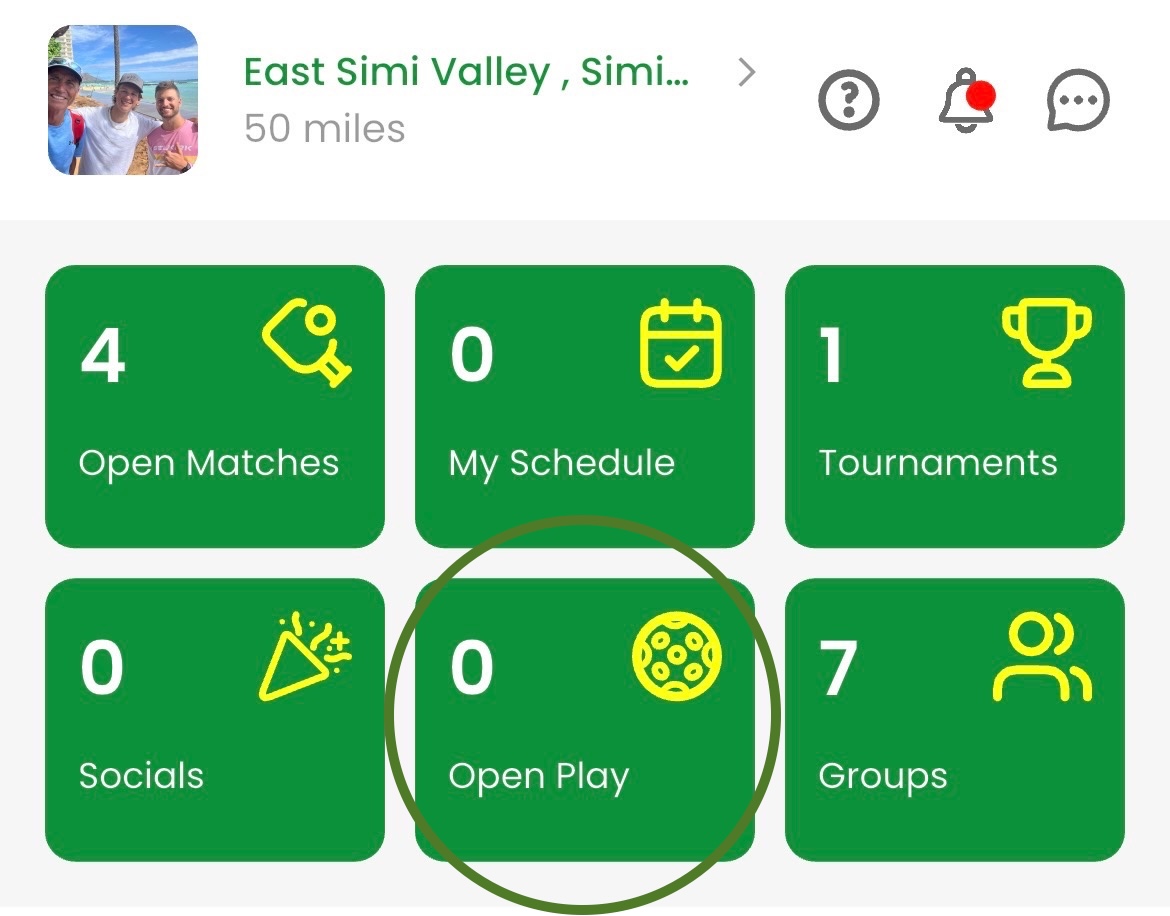Open the help question mark icon

(848, 100)
